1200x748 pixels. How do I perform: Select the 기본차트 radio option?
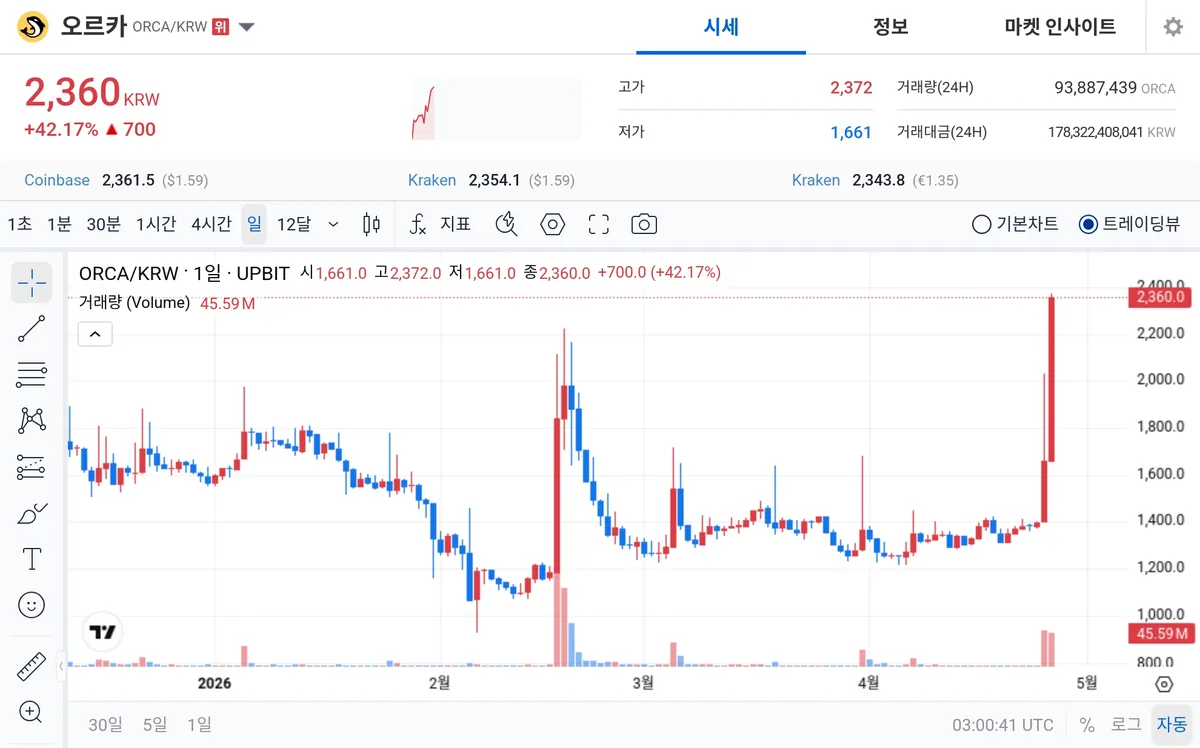(1015, 224)
